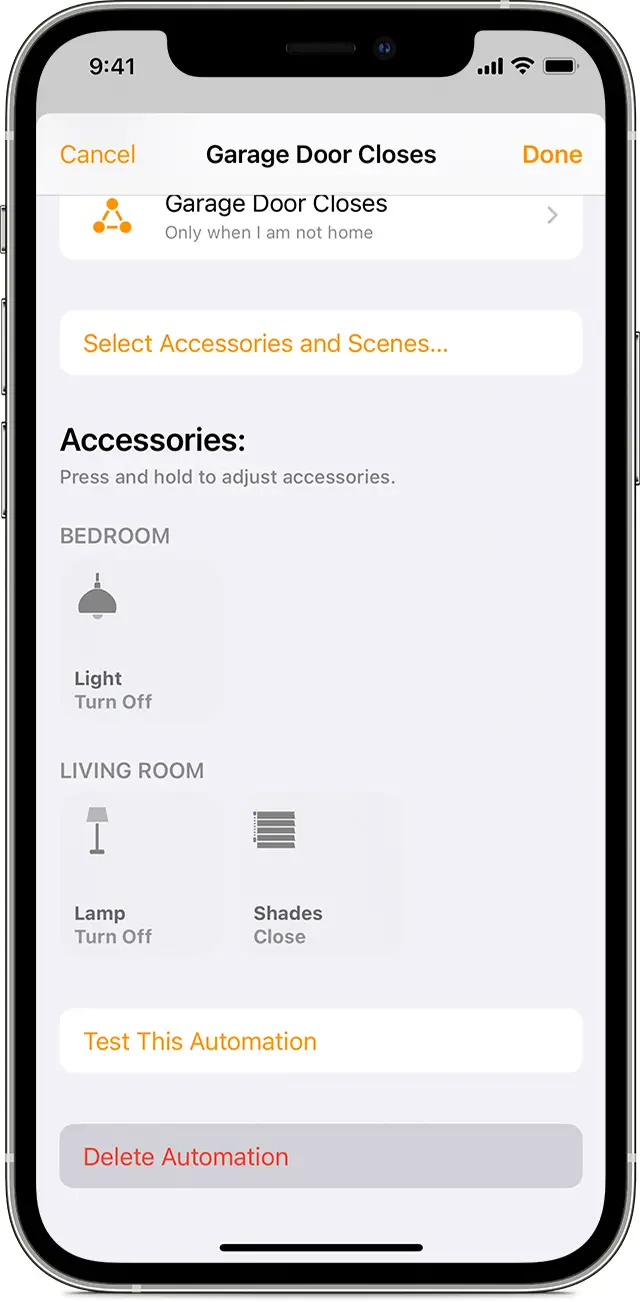
Task: Tap the Shades accessory tile
Action: pos(318,874)
